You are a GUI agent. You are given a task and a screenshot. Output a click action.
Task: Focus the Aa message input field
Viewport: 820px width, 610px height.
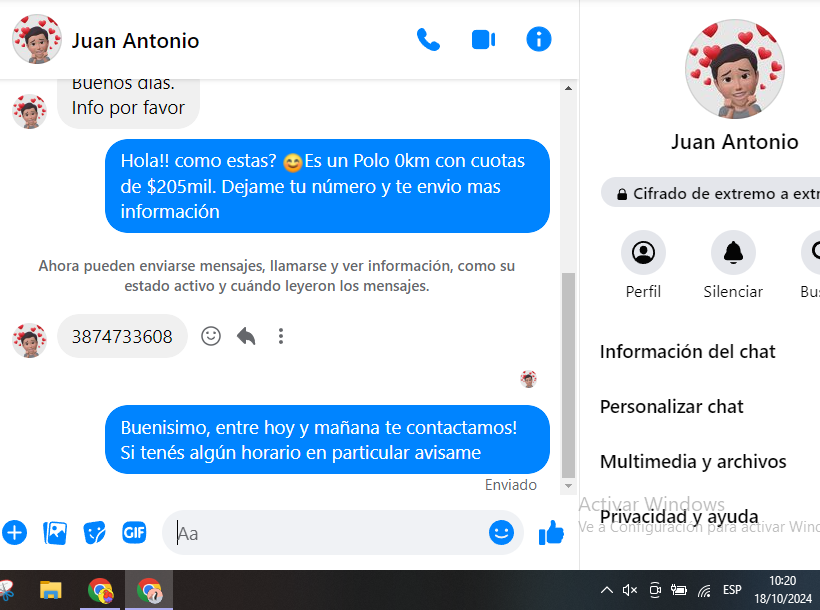click(330, 533)
